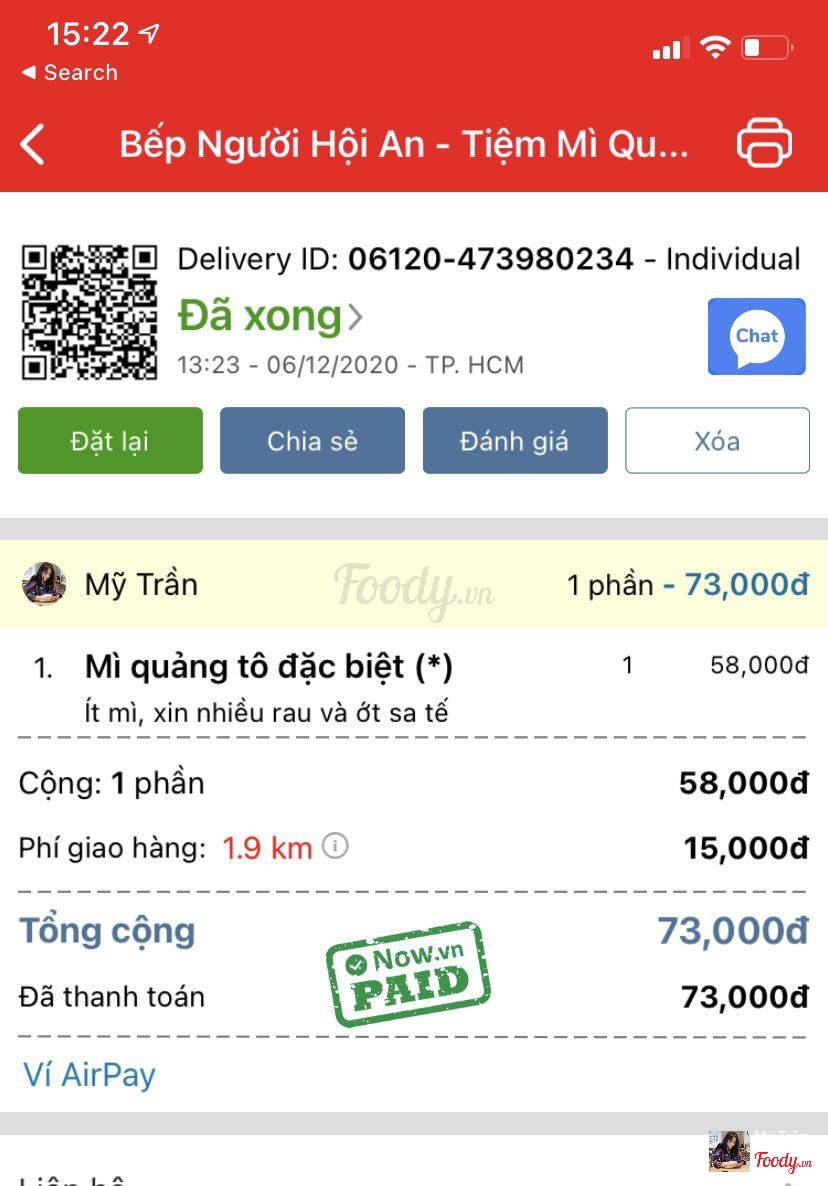Return to Search app
828x1186 pixels.
[69, 73]
